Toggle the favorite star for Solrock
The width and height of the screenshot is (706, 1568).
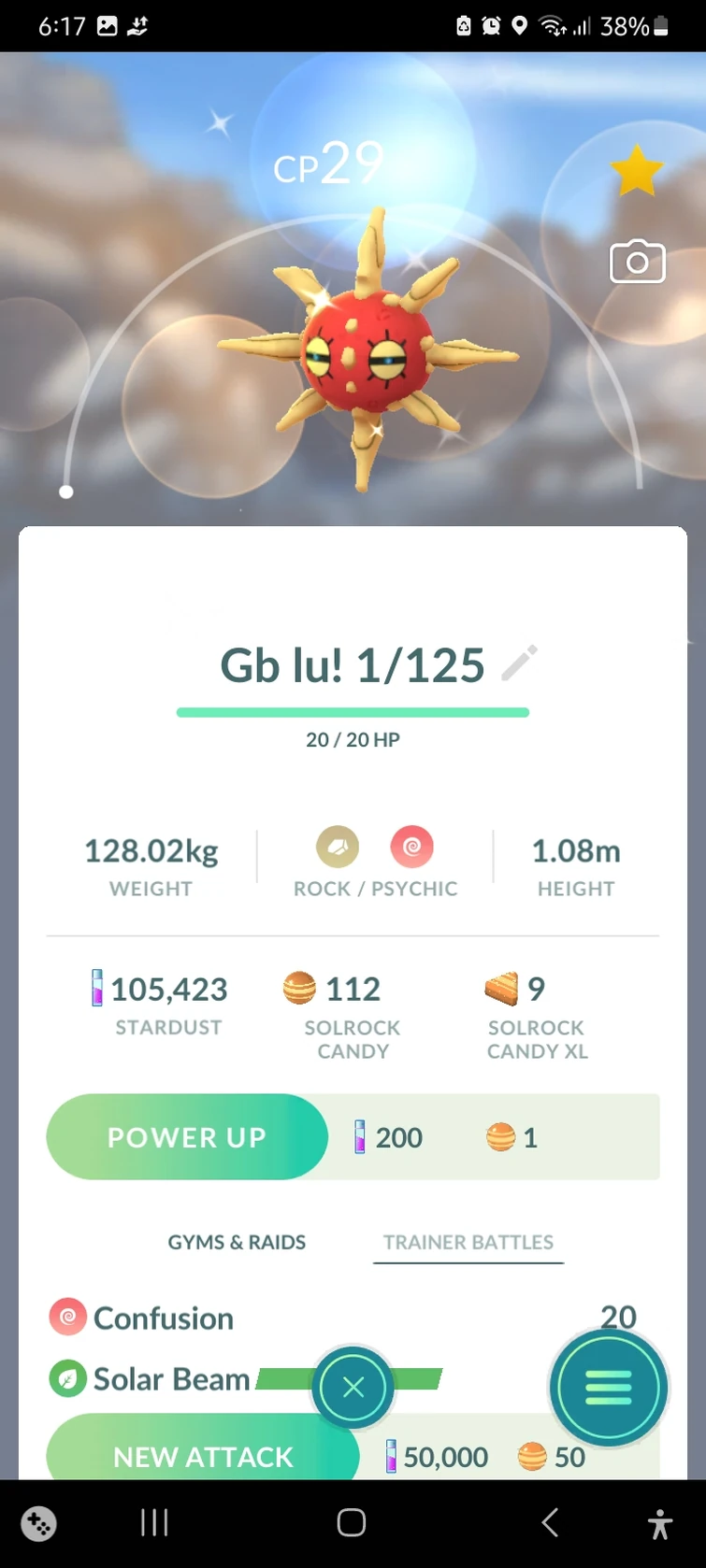(x=636, y=171)
